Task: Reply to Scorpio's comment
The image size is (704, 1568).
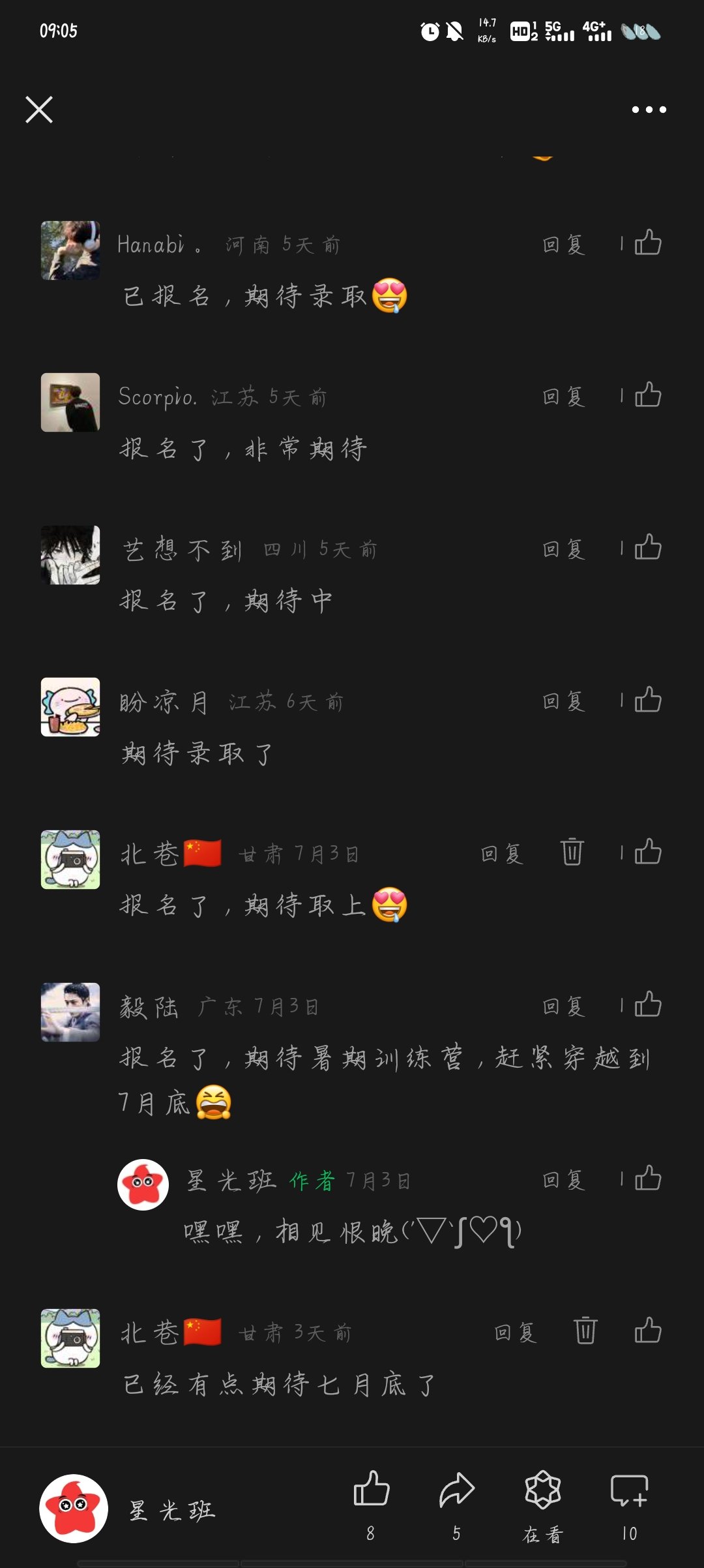Action: click(564, 396)
